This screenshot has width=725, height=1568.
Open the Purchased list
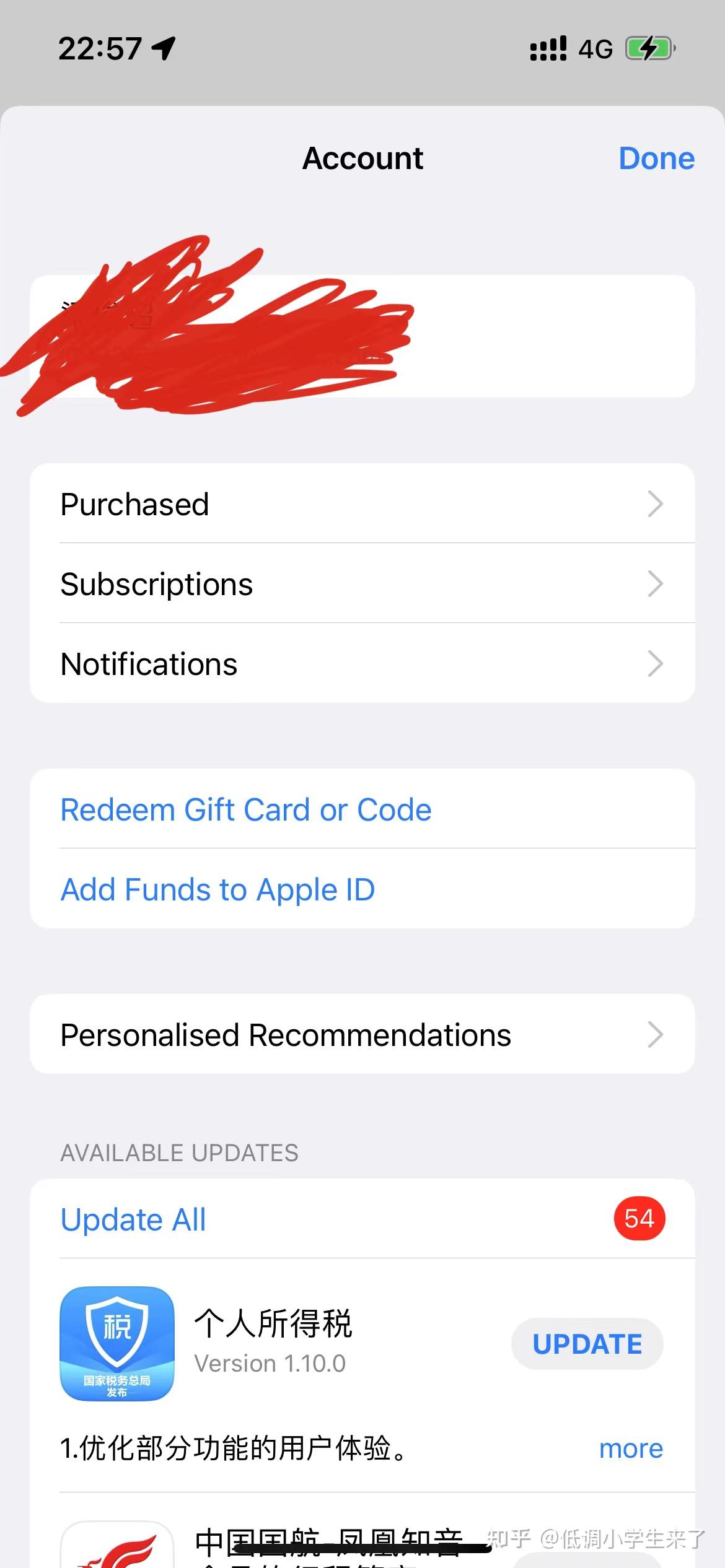point(362,504)
